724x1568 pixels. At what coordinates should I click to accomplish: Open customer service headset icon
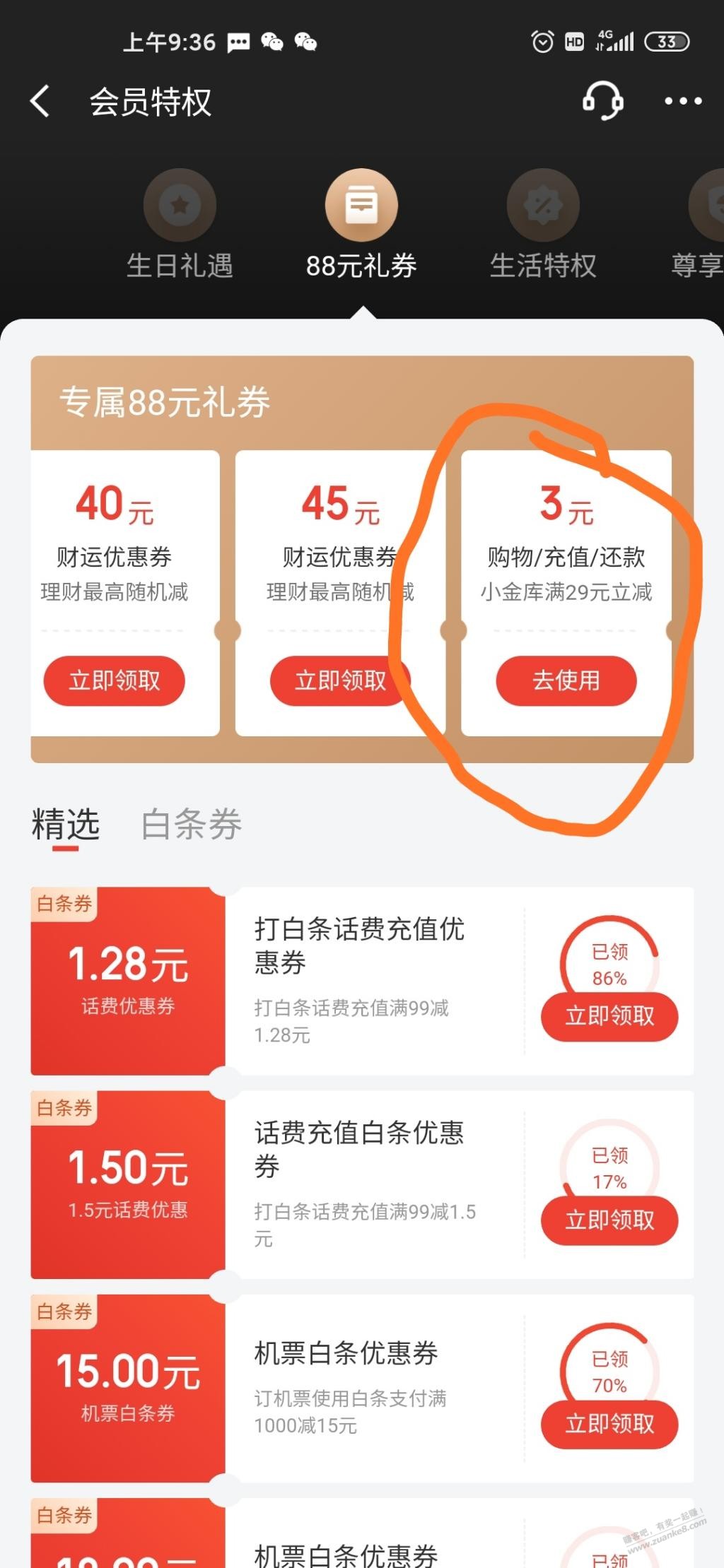(x=602, y=101)
